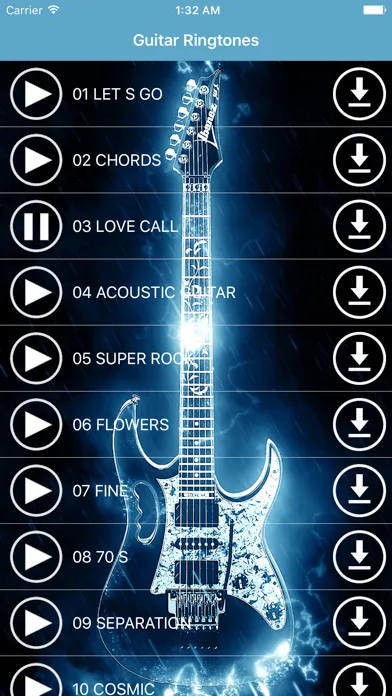This screenshot has width=392, height=696.
Task: Play the 07 FINE ringtone
Action: point(36,491)
